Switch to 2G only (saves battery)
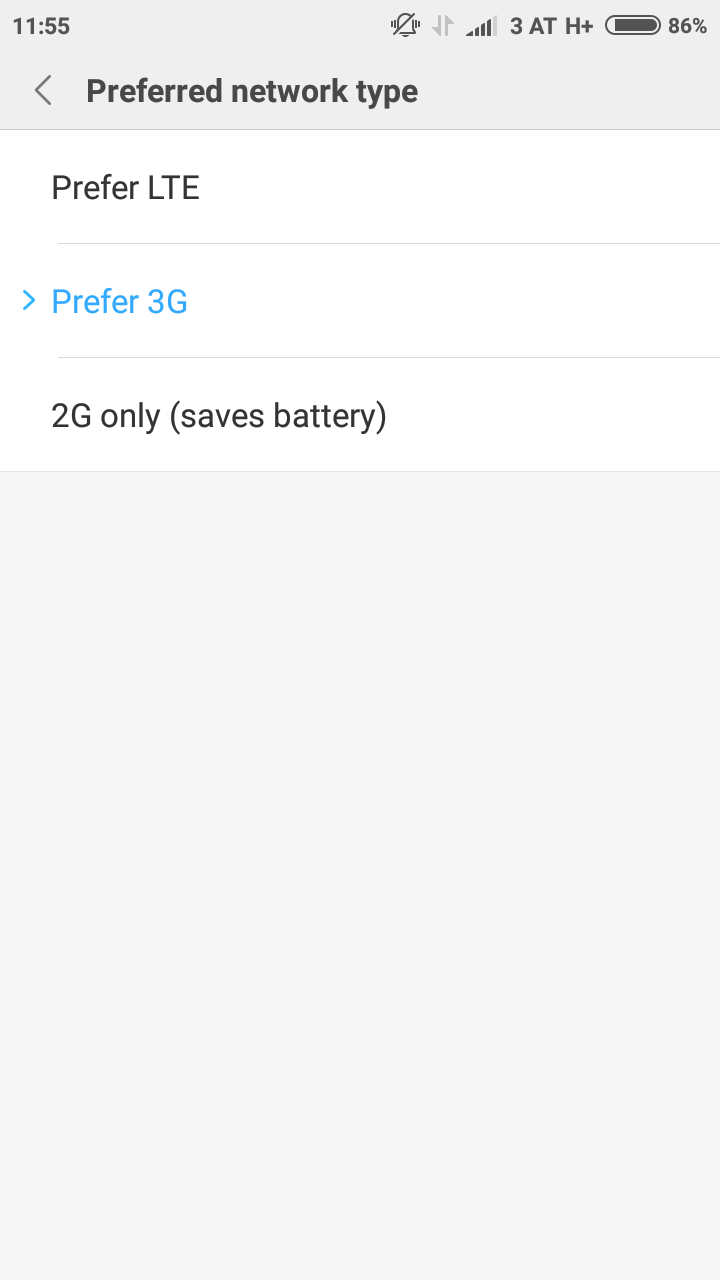Screen dimensions: 720x1280 [x=360, y=415]
